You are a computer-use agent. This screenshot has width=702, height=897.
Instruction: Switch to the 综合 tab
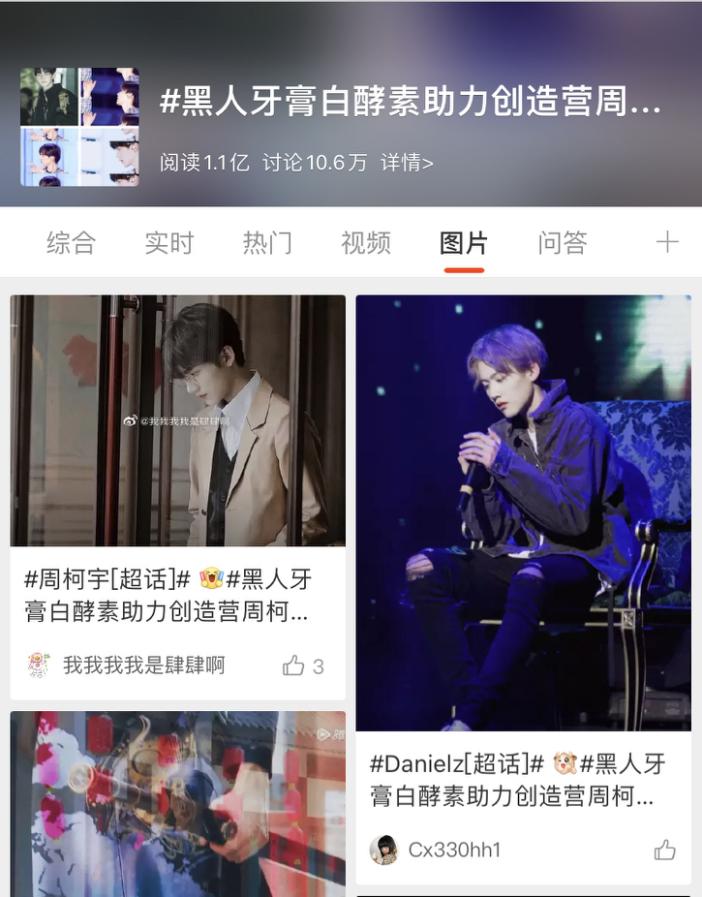pyautogui.click(x=71, y=243)
